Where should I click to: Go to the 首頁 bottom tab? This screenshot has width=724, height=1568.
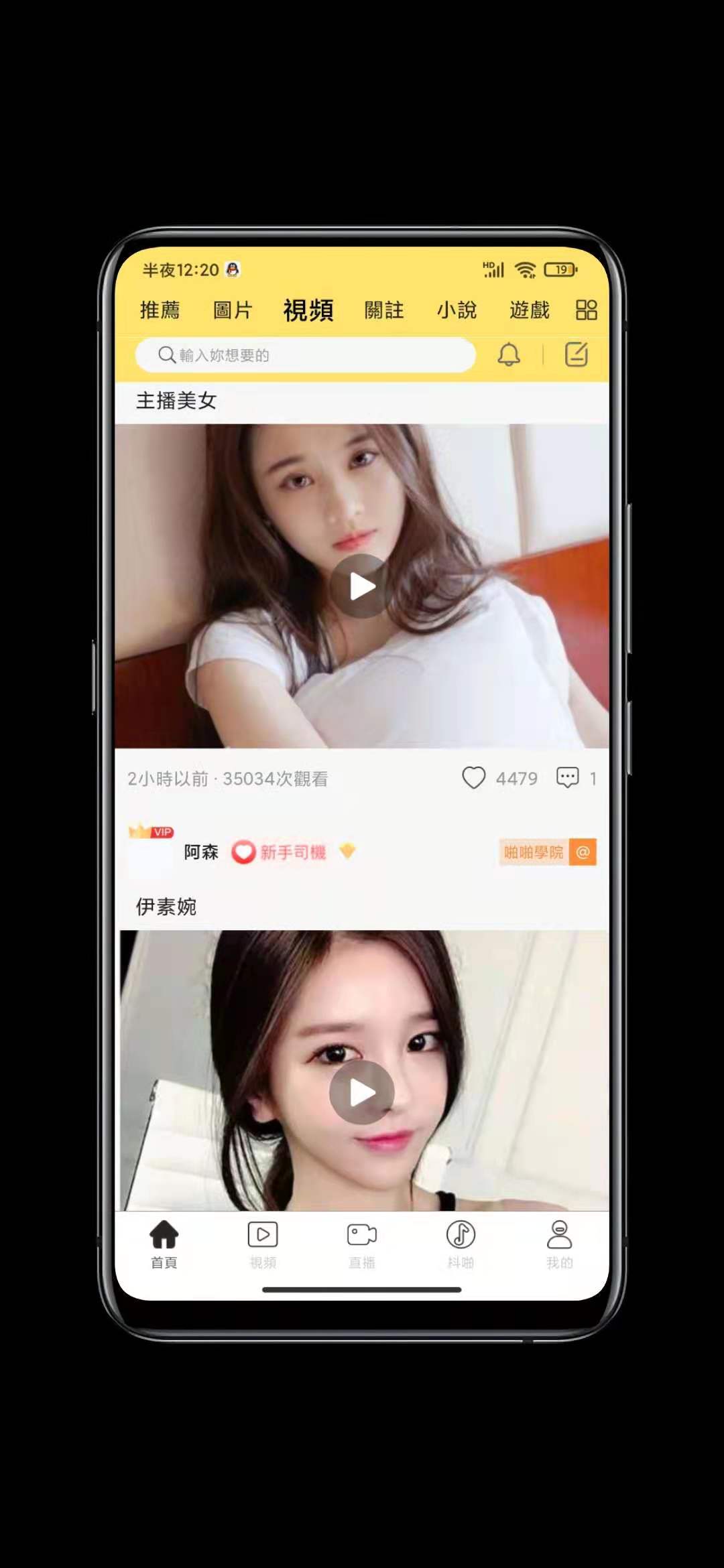point(164,1245)
